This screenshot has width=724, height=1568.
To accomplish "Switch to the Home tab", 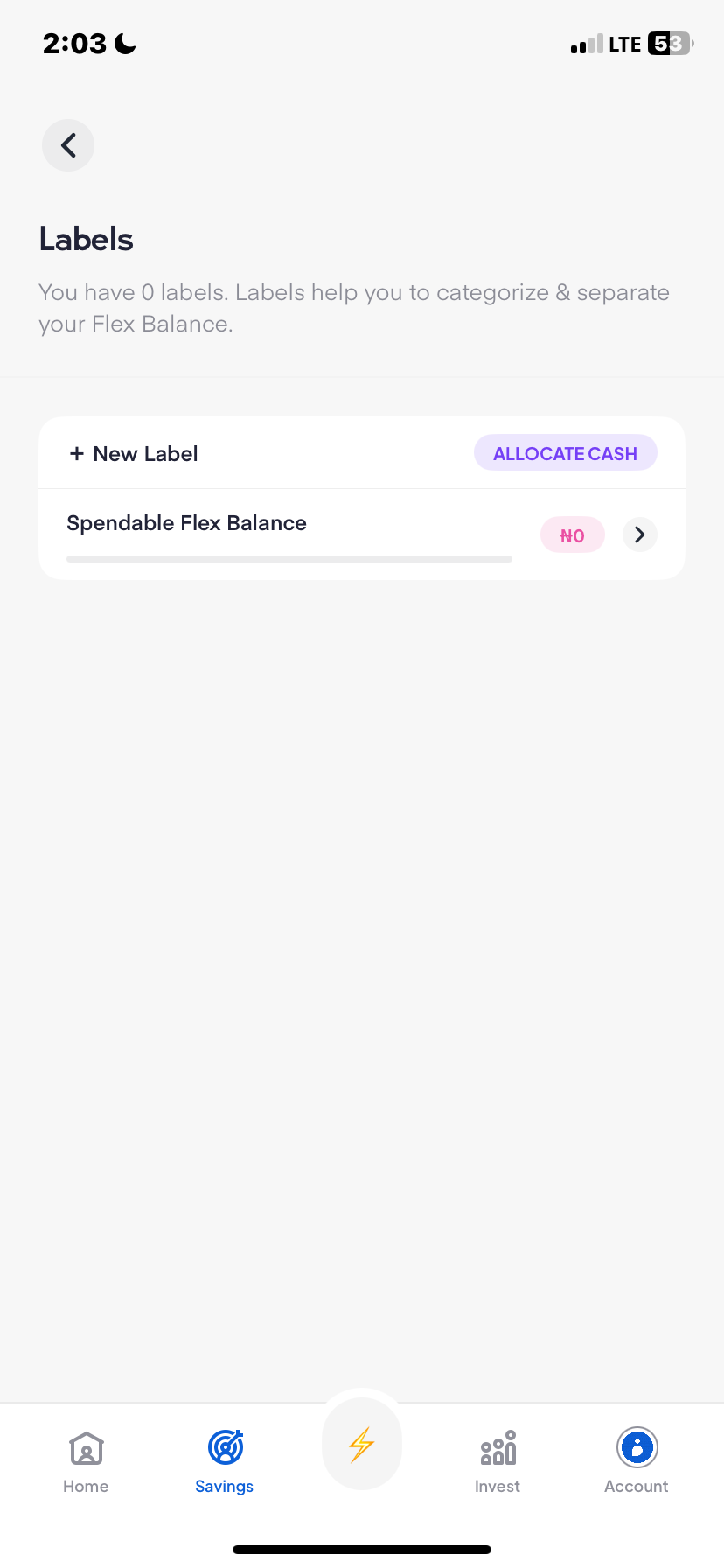I will tap(86, 1461).
